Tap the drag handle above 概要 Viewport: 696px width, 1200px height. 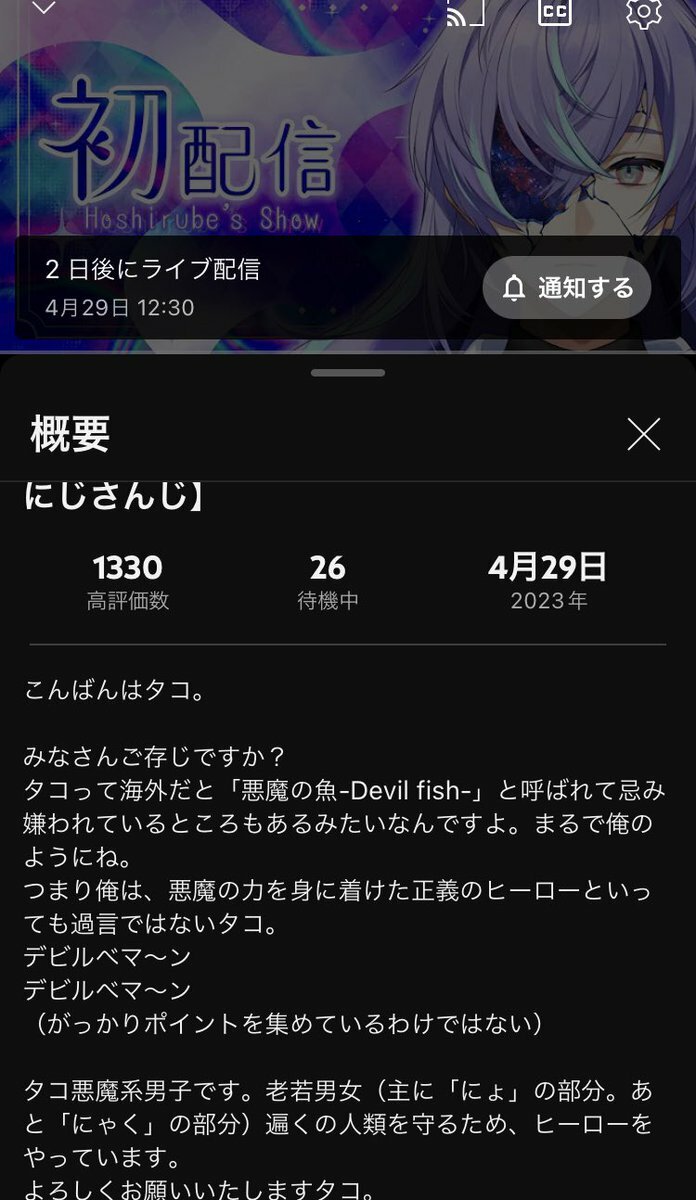[347, 373]
